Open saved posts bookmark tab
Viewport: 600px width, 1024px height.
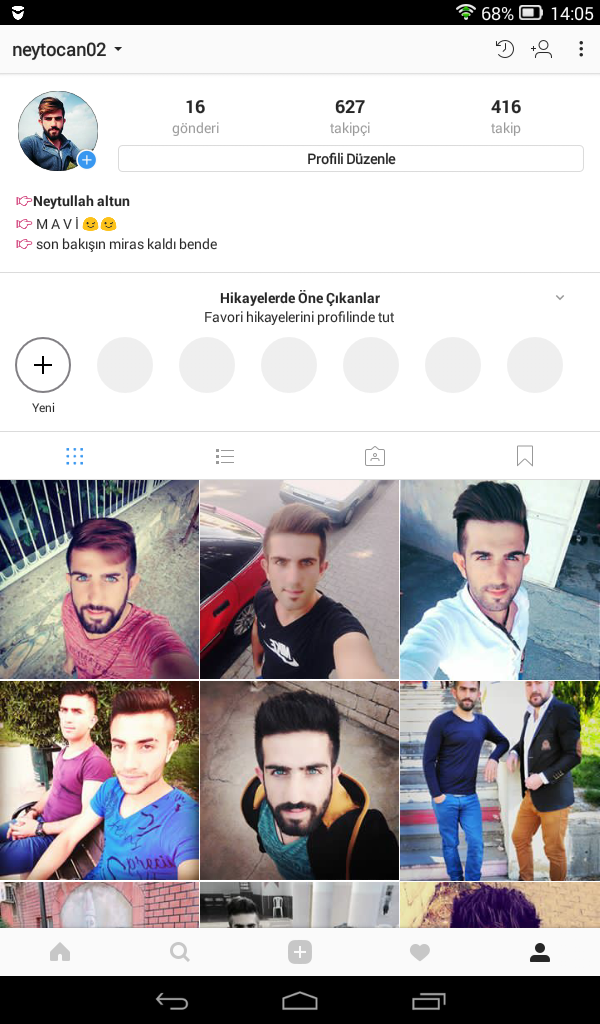(525, 457)
